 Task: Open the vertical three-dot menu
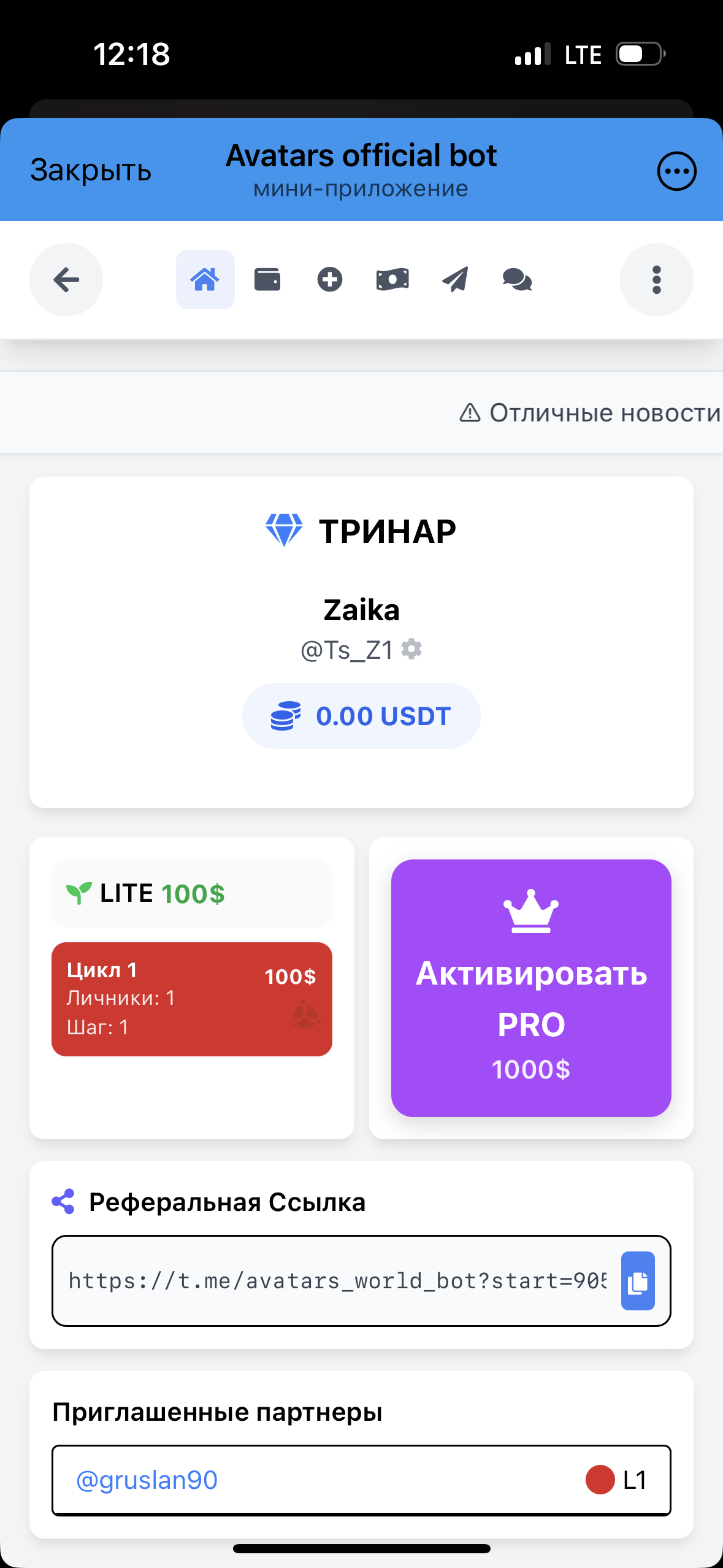pyautogui.click(x=656, y=280)
